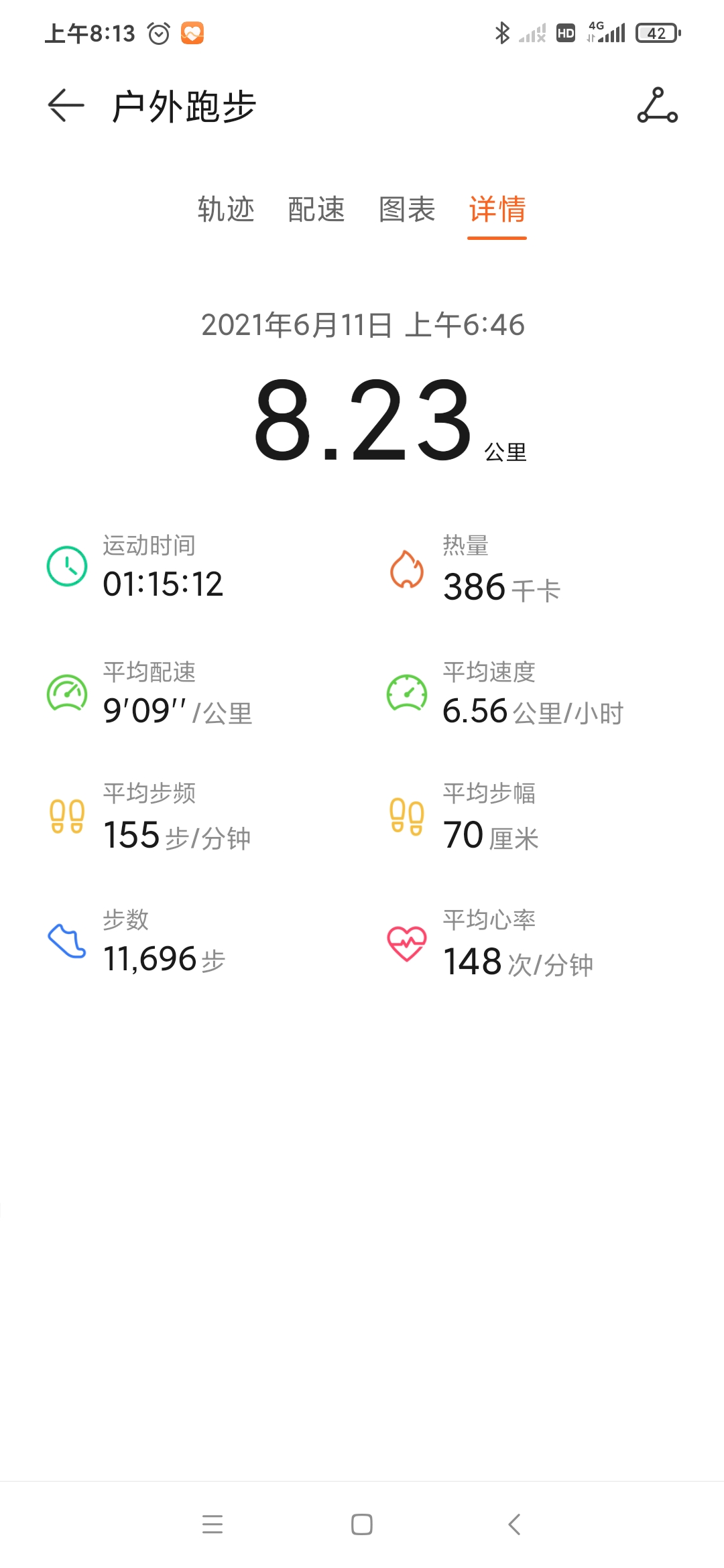
Task: Open recent apps from navigation bar
Action: click(213, 1524)
